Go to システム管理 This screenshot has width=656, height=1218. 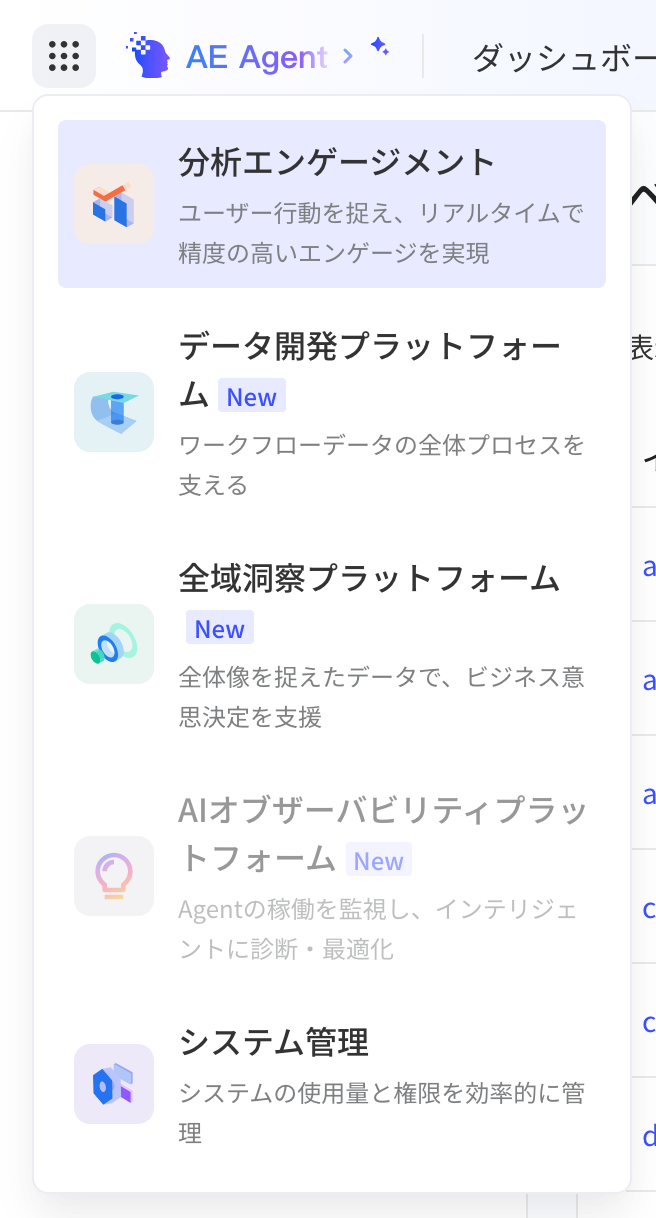pos(332,1084)
